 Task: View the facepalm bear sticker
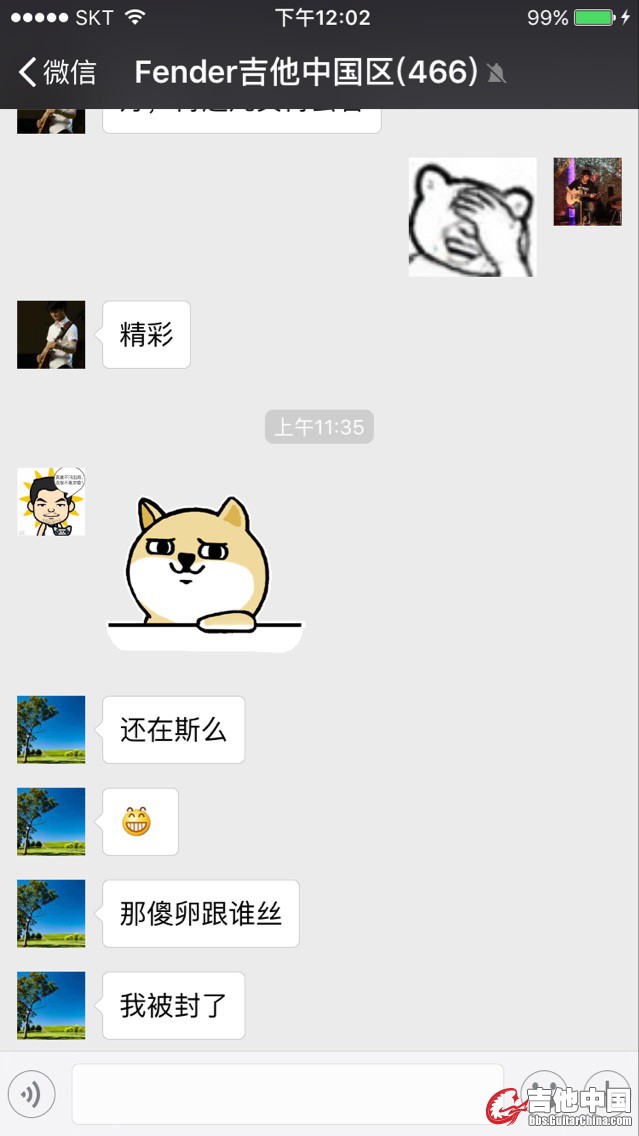coord(472,217)
